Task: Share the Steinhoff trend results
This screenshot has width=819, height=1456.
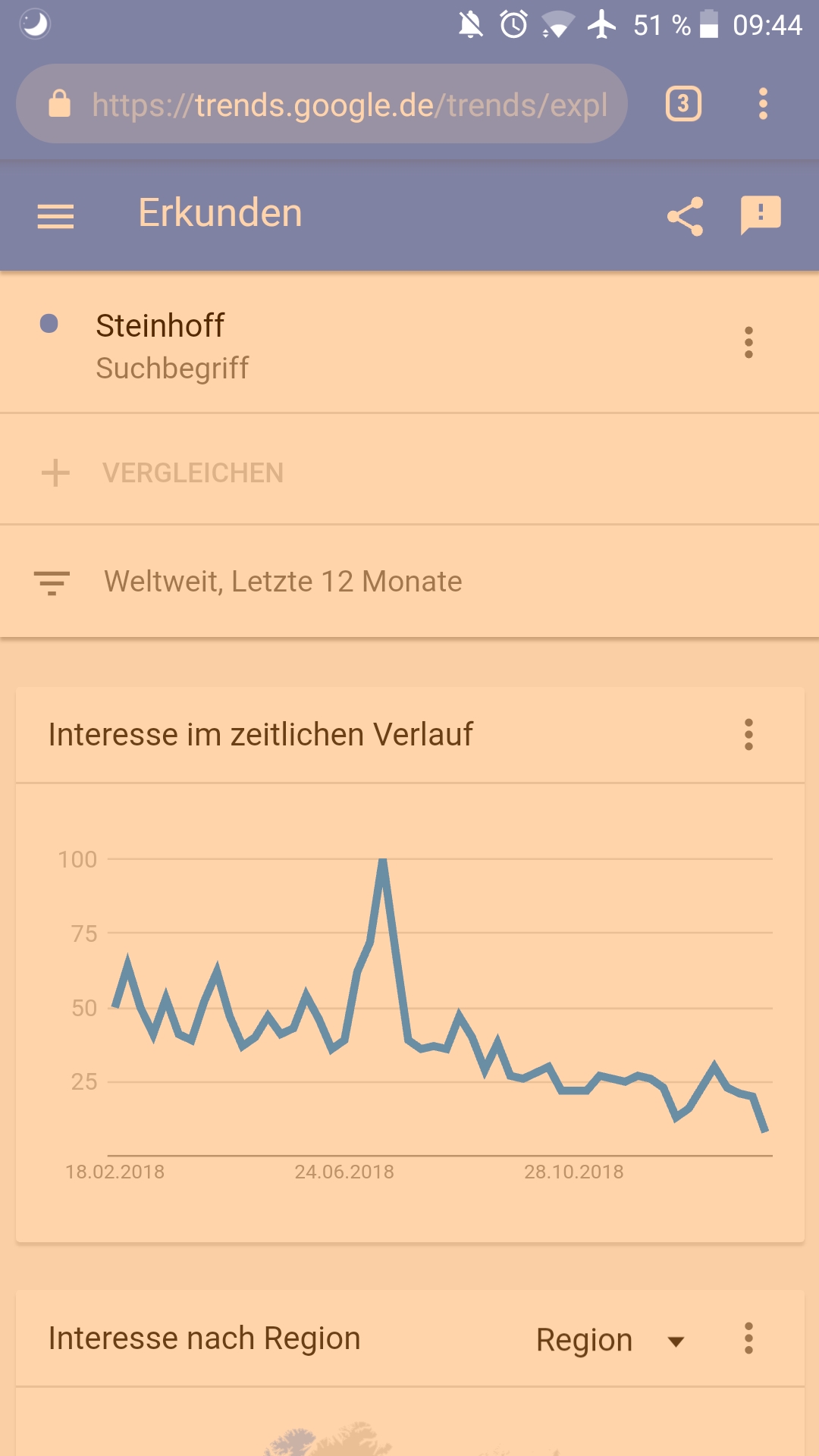Action: point(686,215)
